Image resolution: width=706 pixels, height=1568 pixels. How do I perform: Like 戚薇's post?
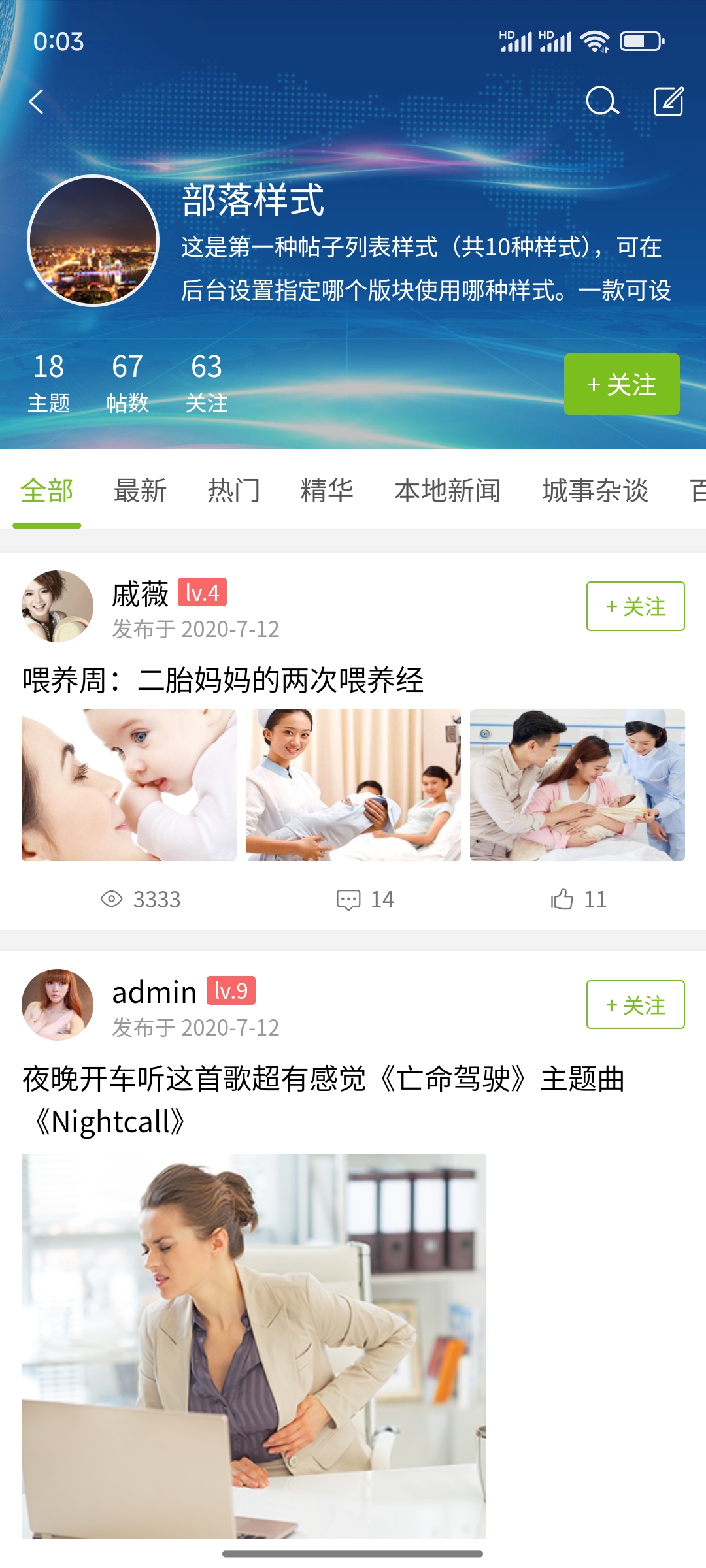pos(579,900)
